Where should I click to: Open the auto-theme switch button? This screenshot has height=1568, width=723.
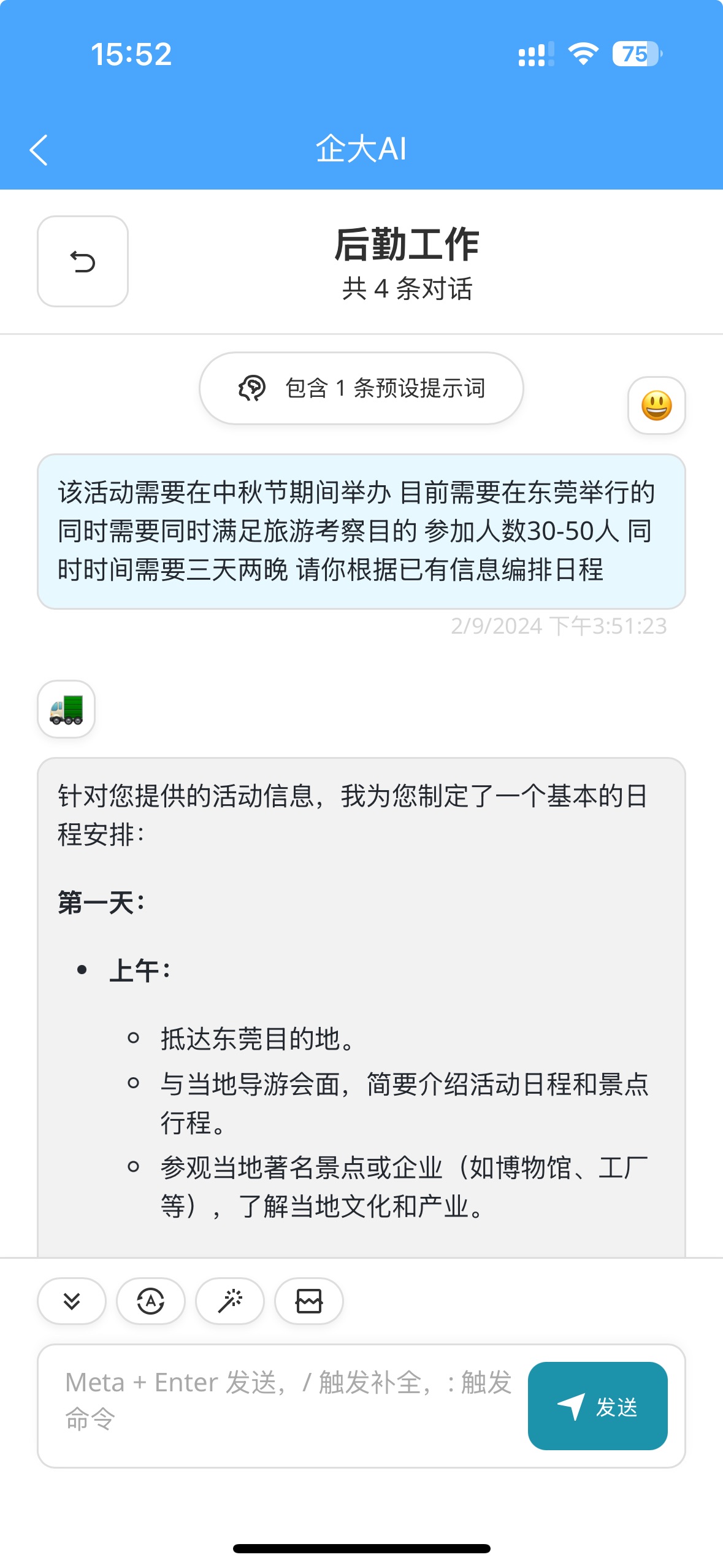coord(151,1301)
